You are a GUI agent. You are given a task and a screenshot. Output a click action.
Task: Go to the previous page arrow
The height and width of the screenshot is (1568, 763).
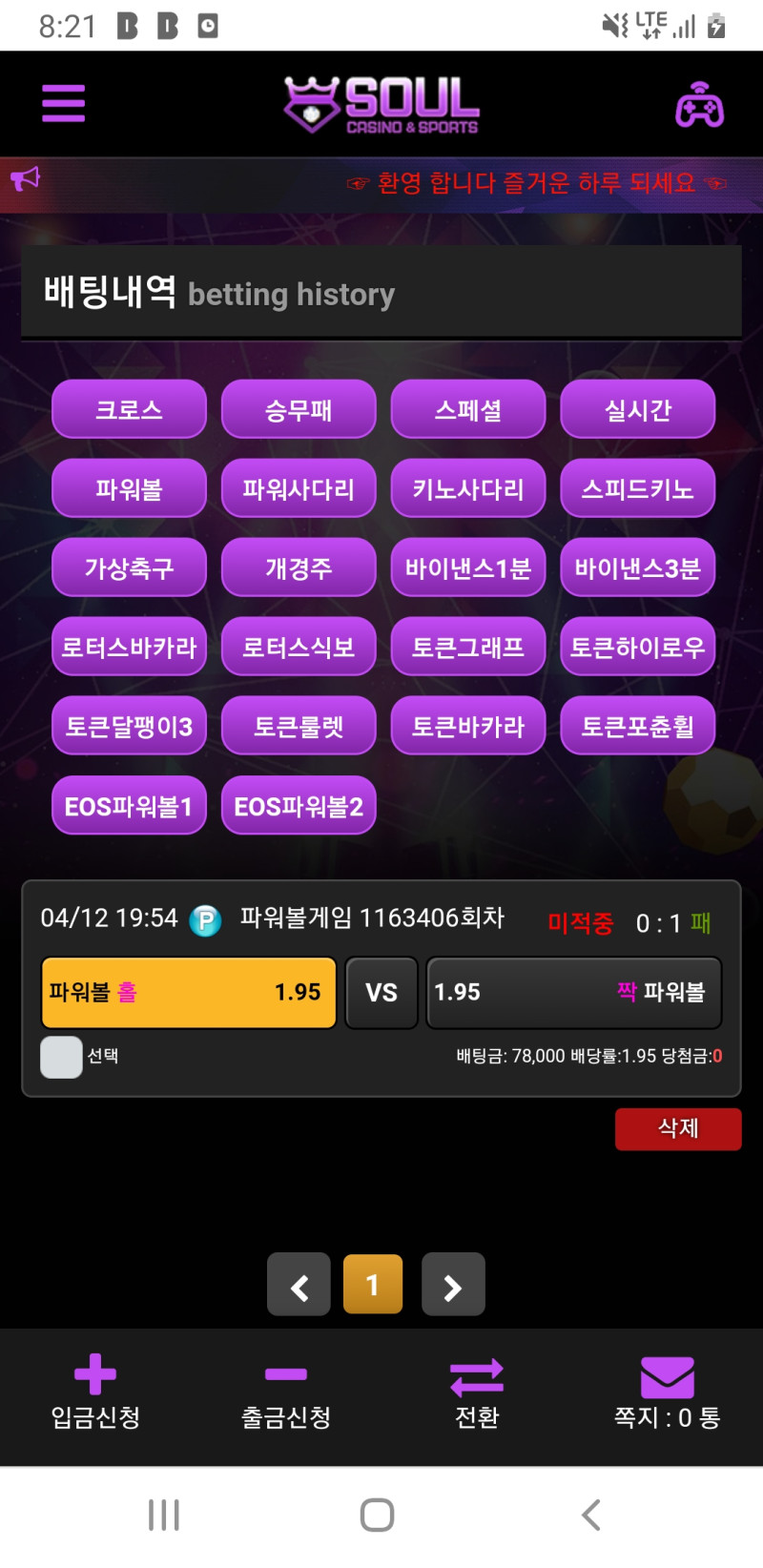(299, 1286)
